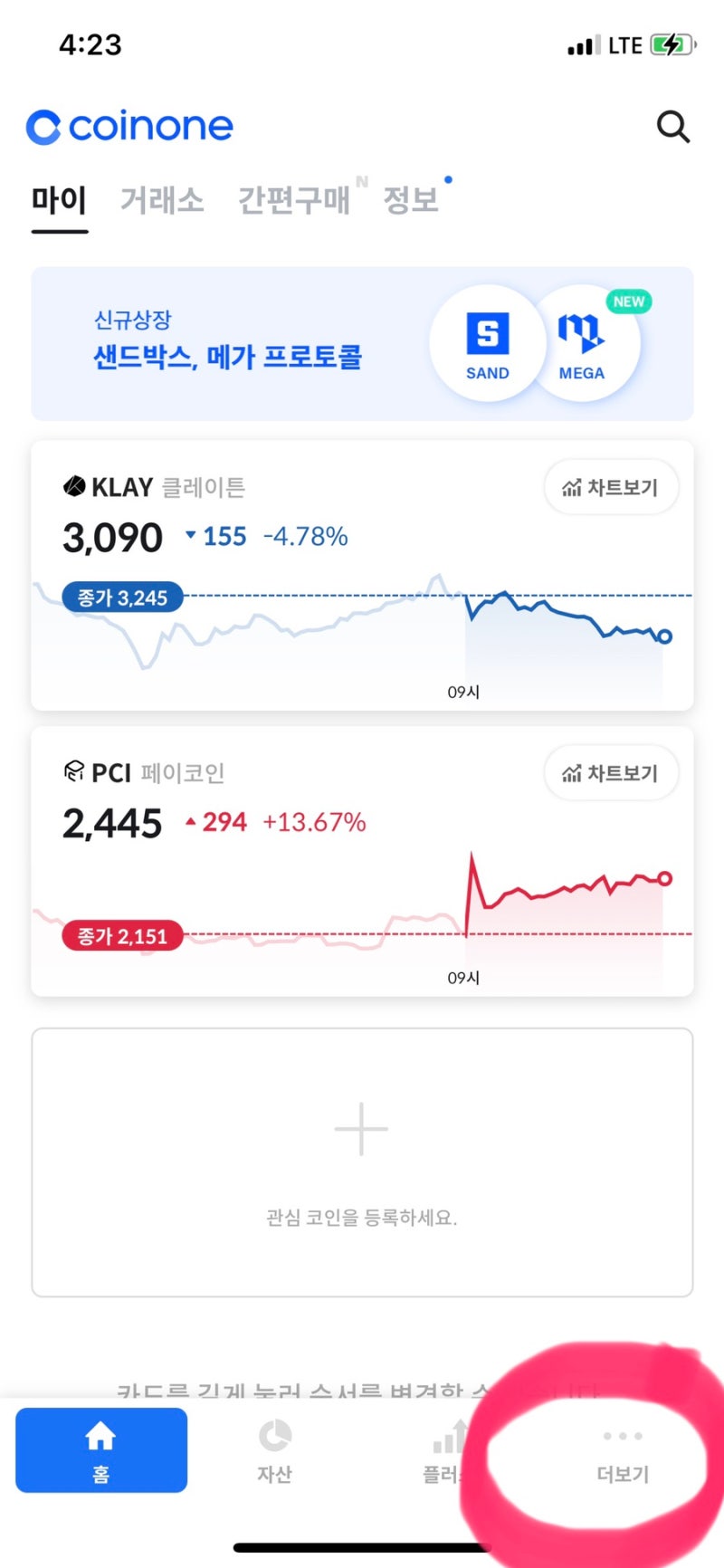The image size is (724, 1568).
Task: Select the KLAY Klaytn coin icon
Action: [x=74, y=486]
